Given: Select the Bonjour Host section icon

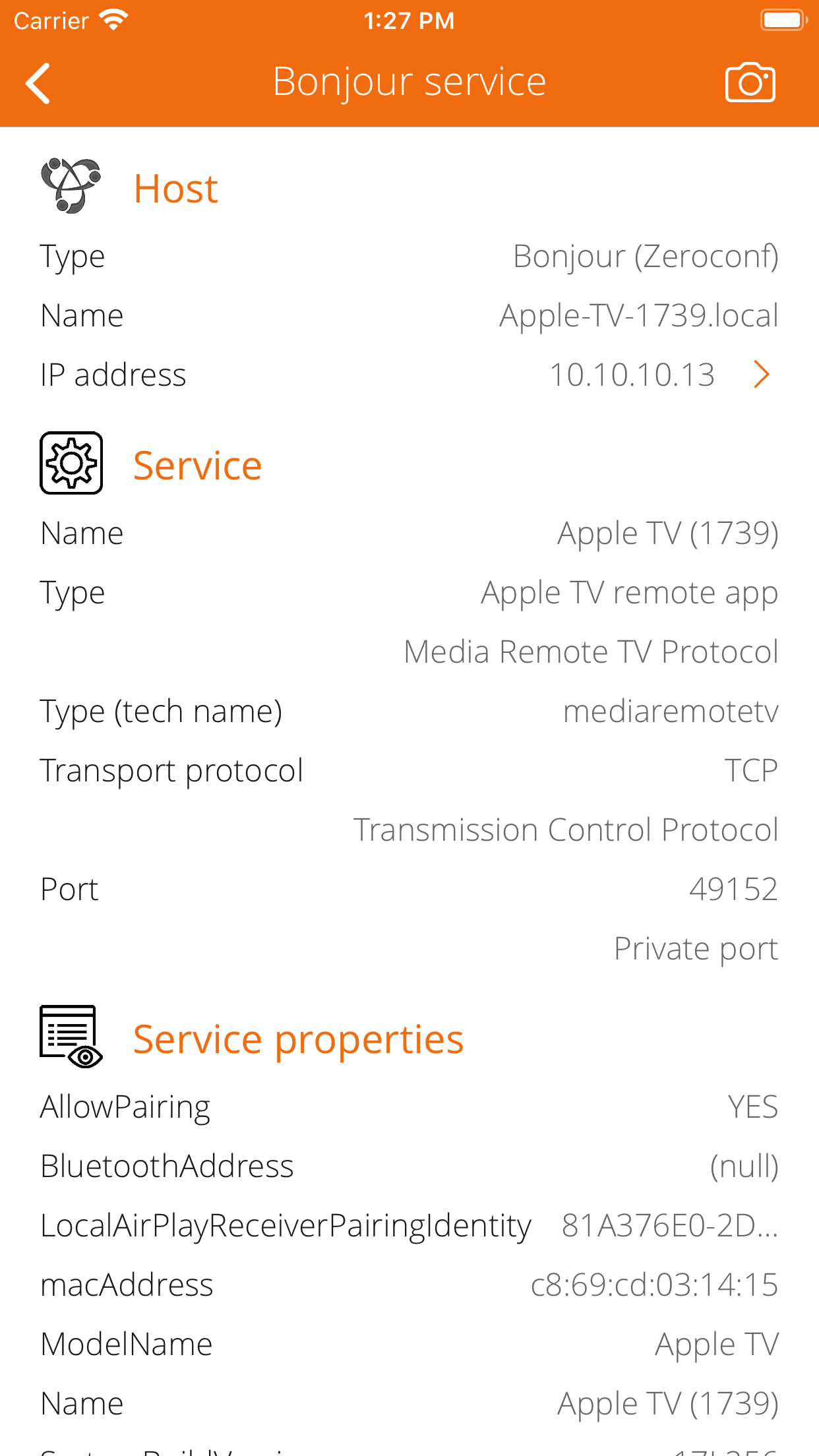Looking at the screenshot, I should point(70,187).
